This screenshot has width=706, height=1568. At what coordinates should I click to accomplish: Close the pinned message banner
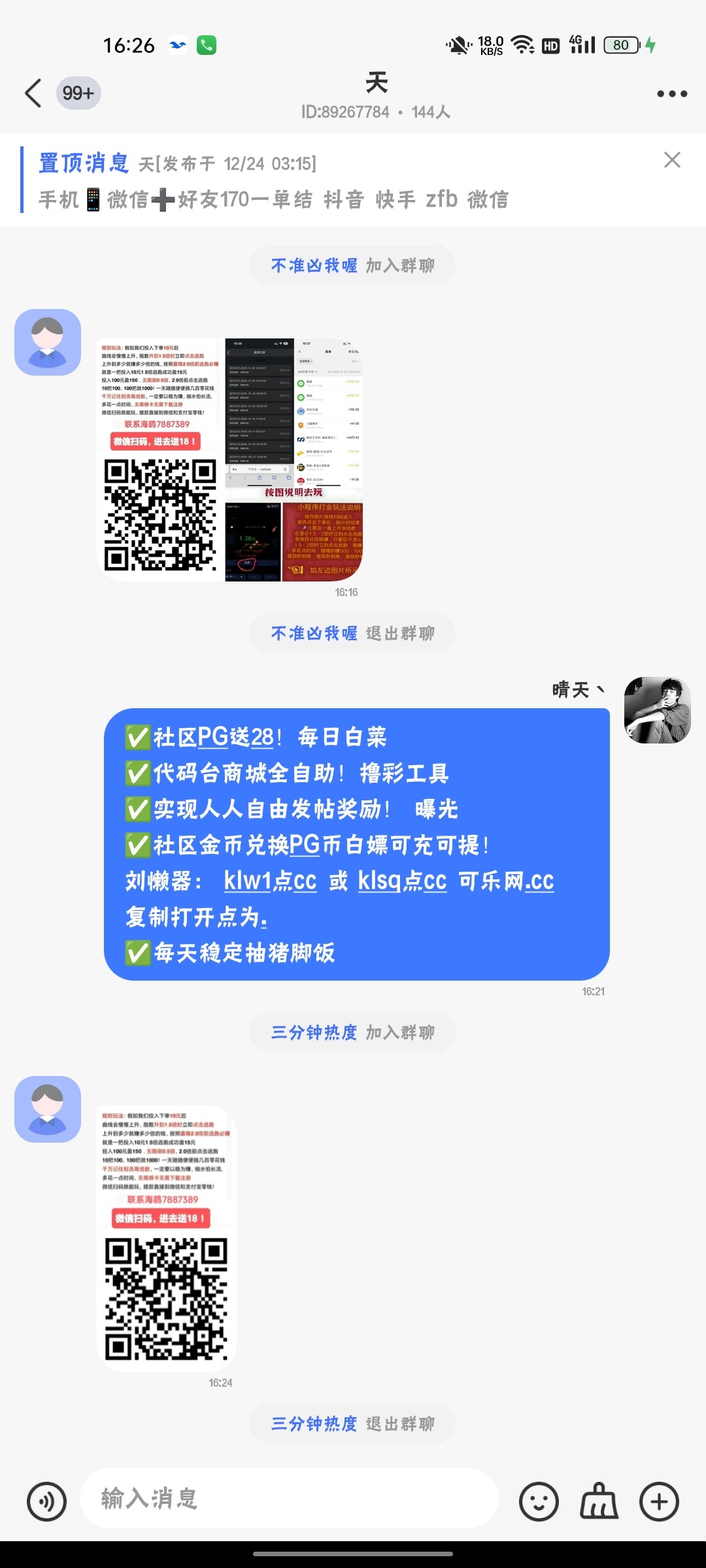(x=673, y=161)
